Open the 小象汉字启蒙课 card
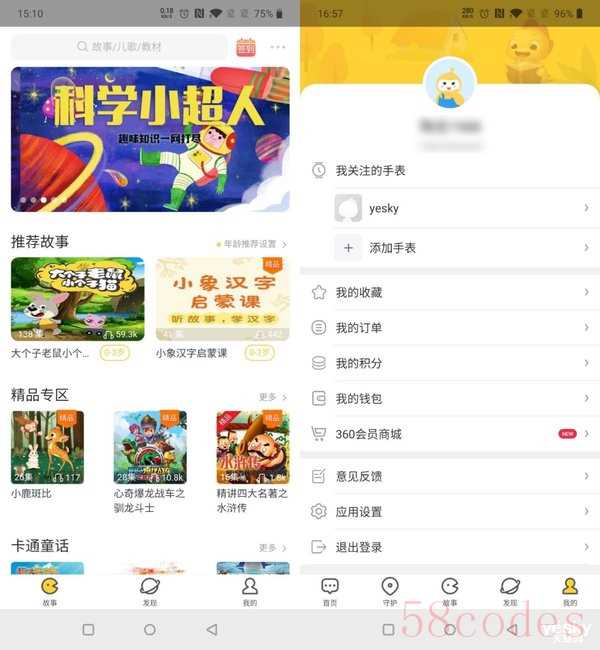This screenshot has height=650, width=600. click(222, 299)
